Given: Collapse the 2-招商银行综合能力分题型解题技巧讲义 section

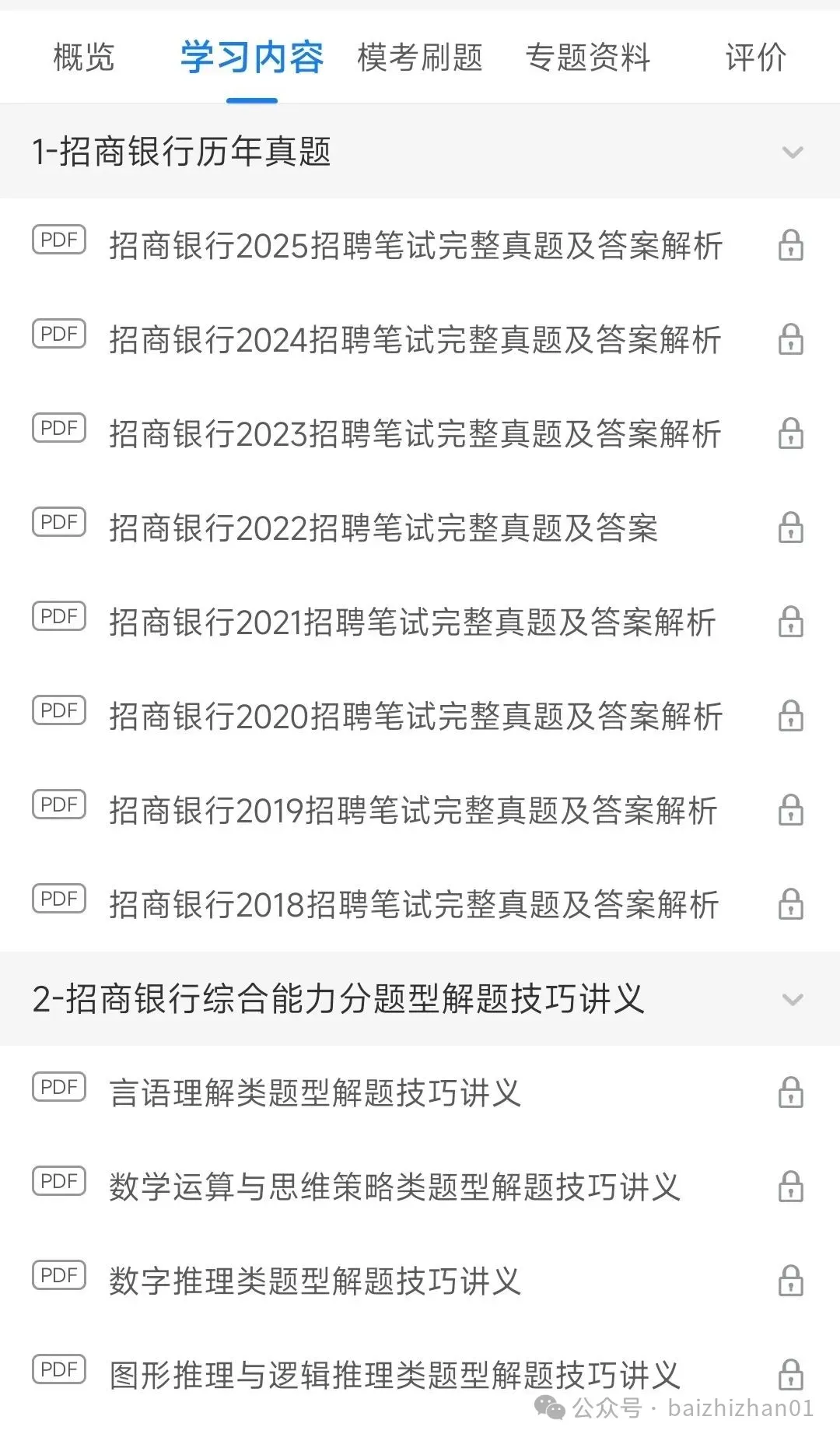Looking at the screenshot, I should click(792, 999).
